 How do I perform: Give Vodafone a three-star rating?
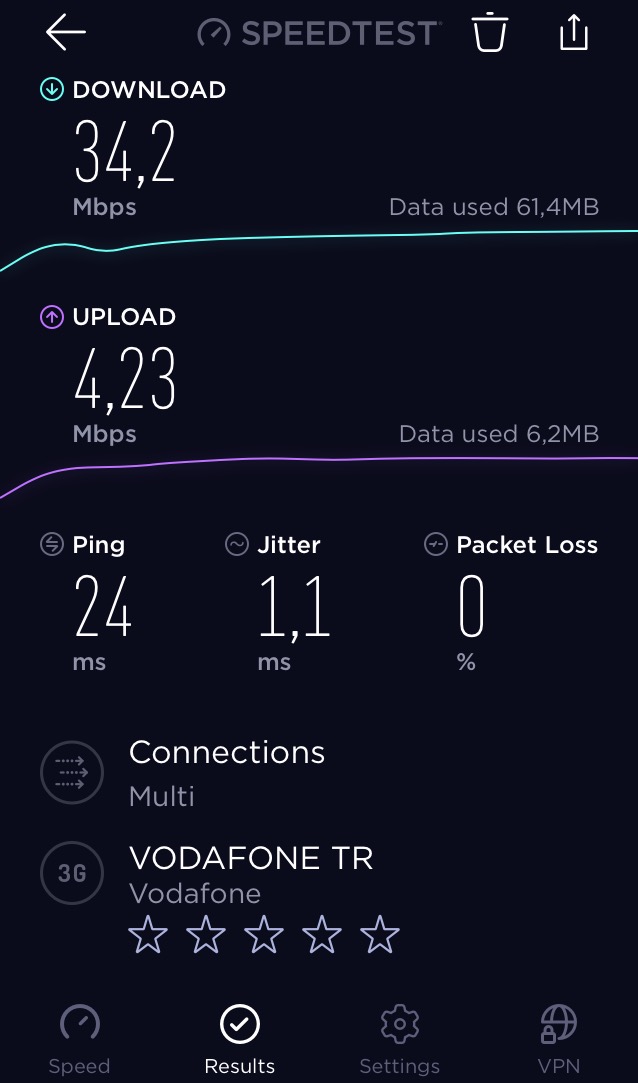pyautogui.click(x=264, y=935)
